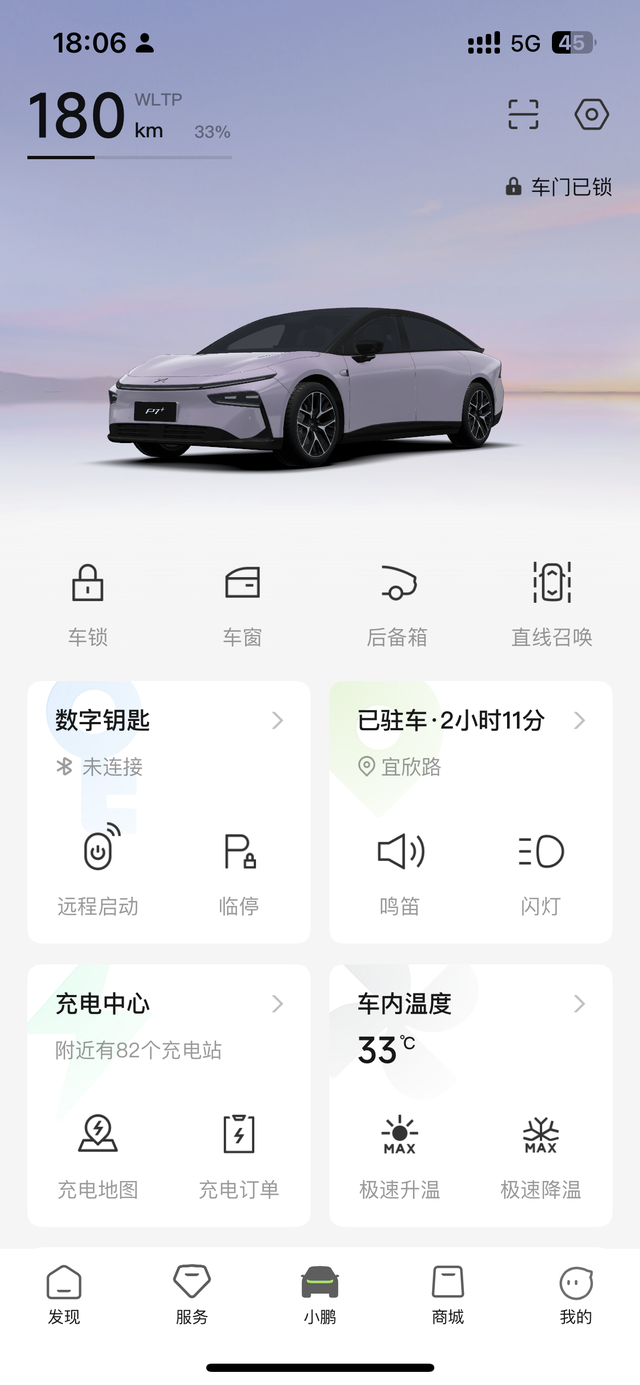Image resolution: width=640 pixels, height=1385 pixels.
Task: Expand the 车内温度 cabin temperature card
Action: click(470, 1004)
